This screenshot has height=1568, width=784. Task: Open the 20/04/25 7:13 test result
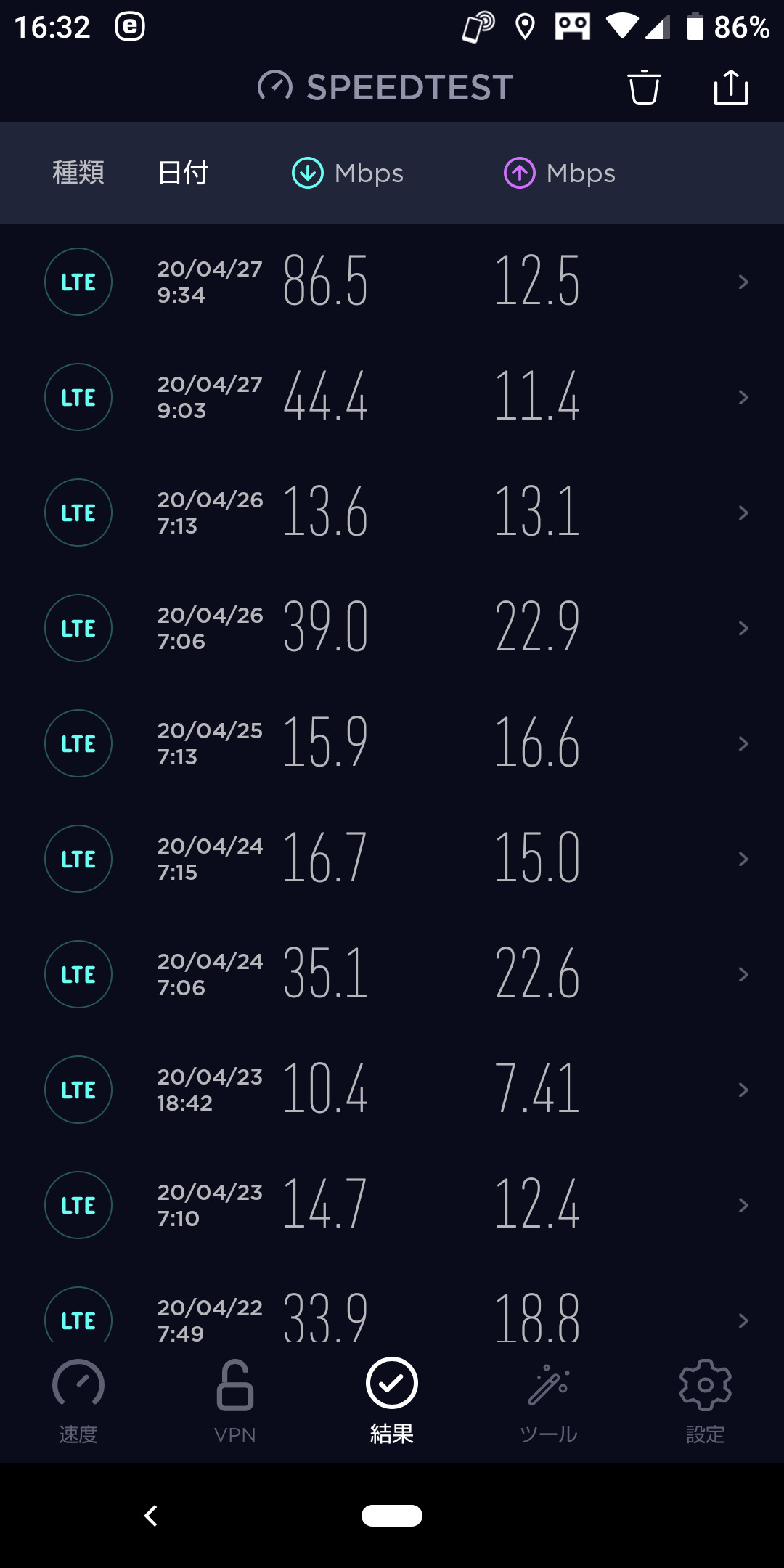tap(392, 743)
